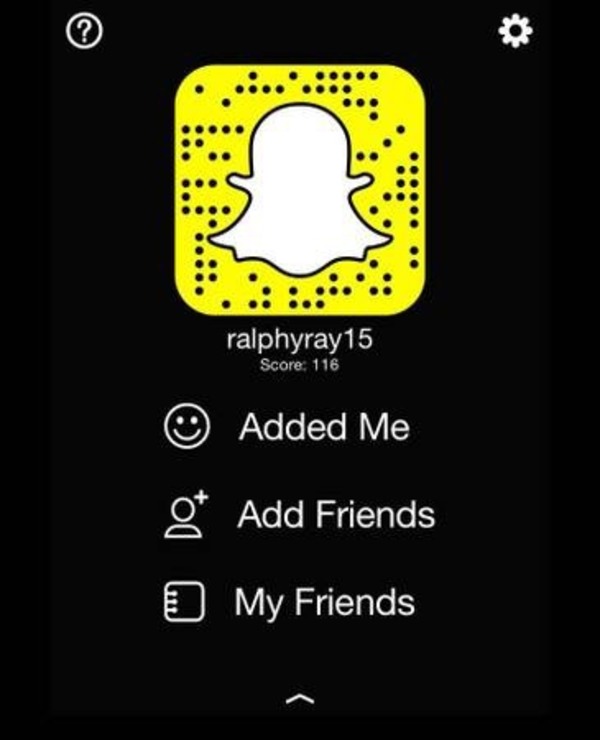
Task: Open the Added Me list
Action: [322, 428]
